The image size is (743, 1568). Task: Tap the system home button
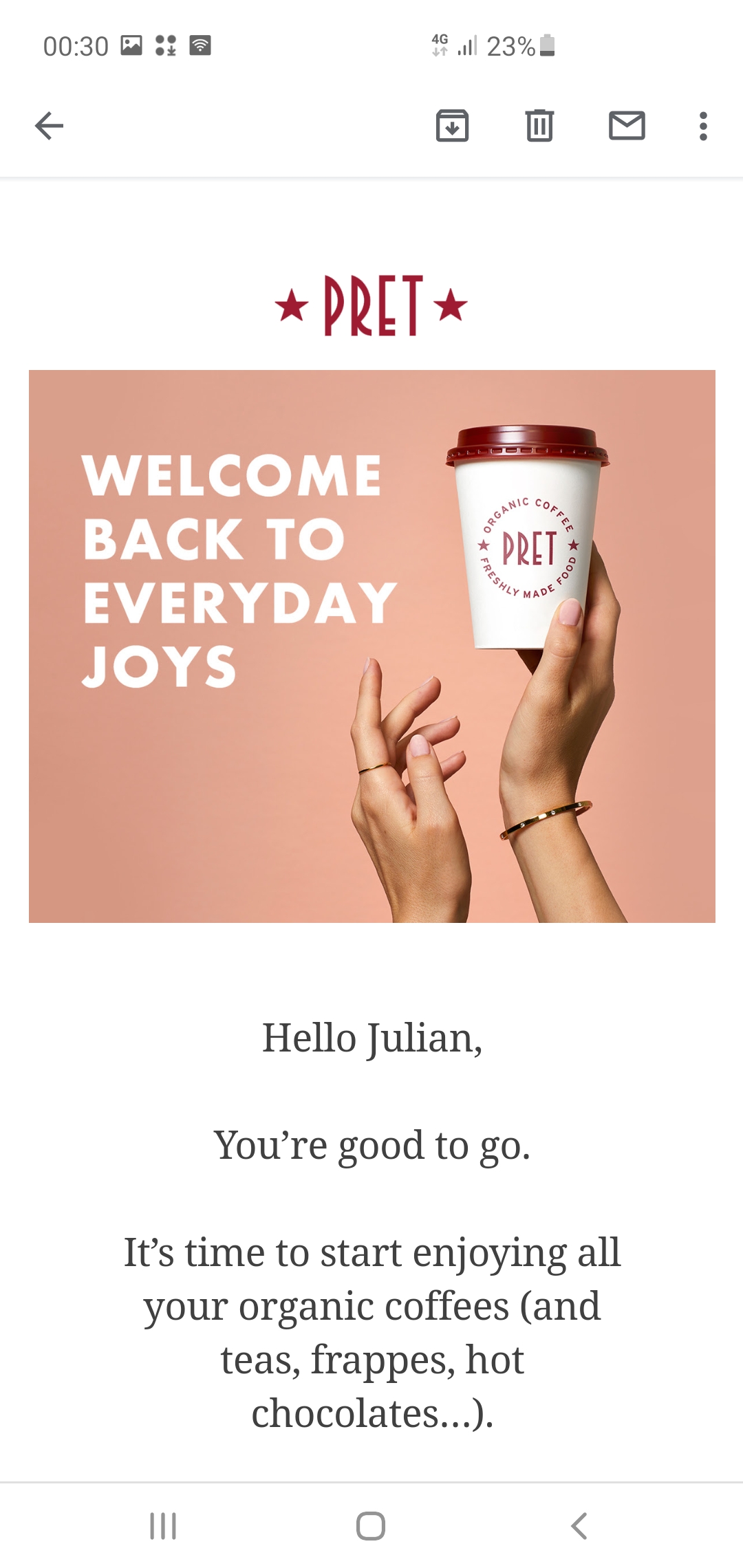pyautogui.click(x=371, y=1525)
